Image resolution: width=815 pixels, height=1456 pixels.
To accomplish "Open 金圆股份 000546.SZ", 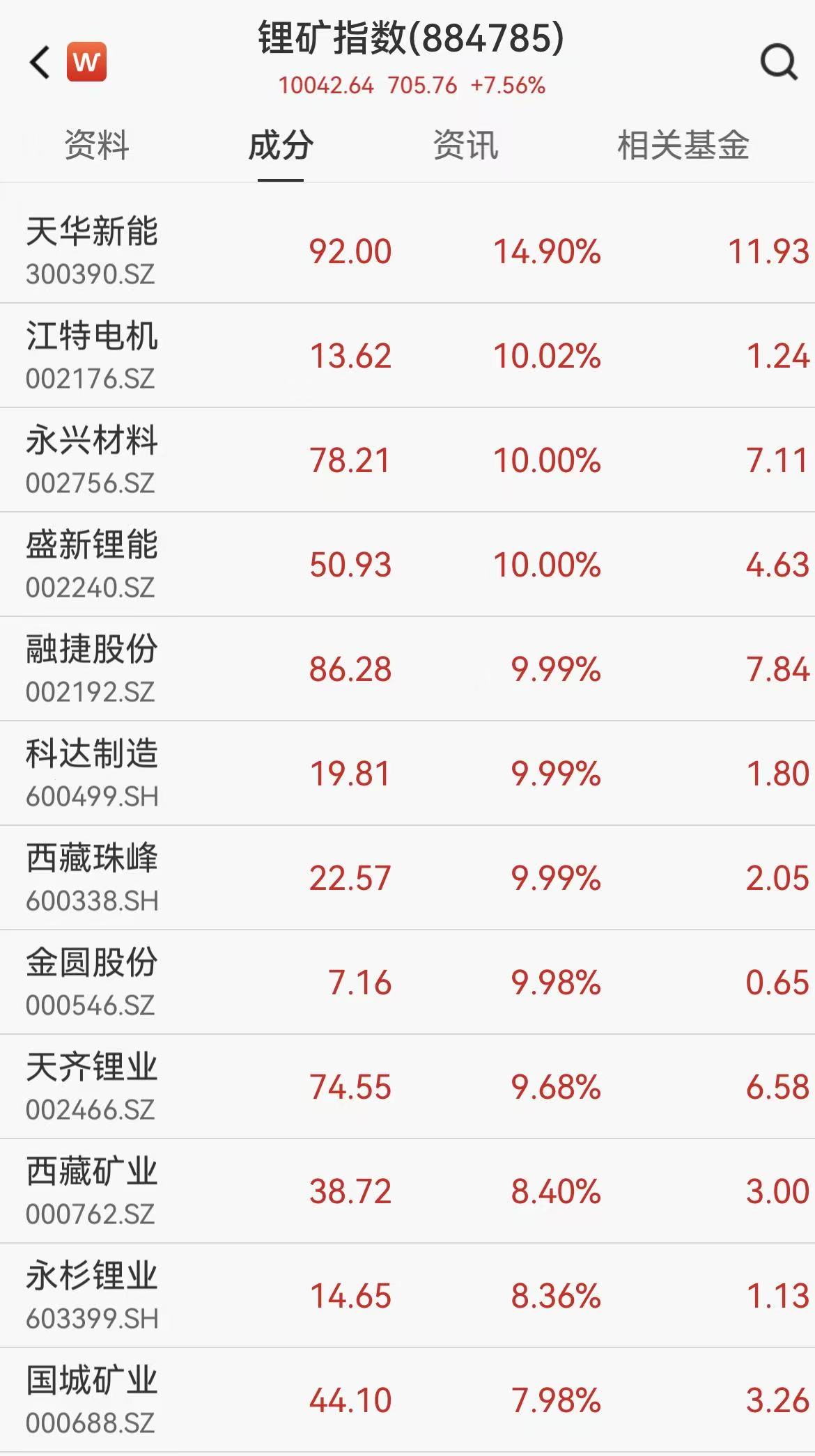I will [x=407, y=982].
